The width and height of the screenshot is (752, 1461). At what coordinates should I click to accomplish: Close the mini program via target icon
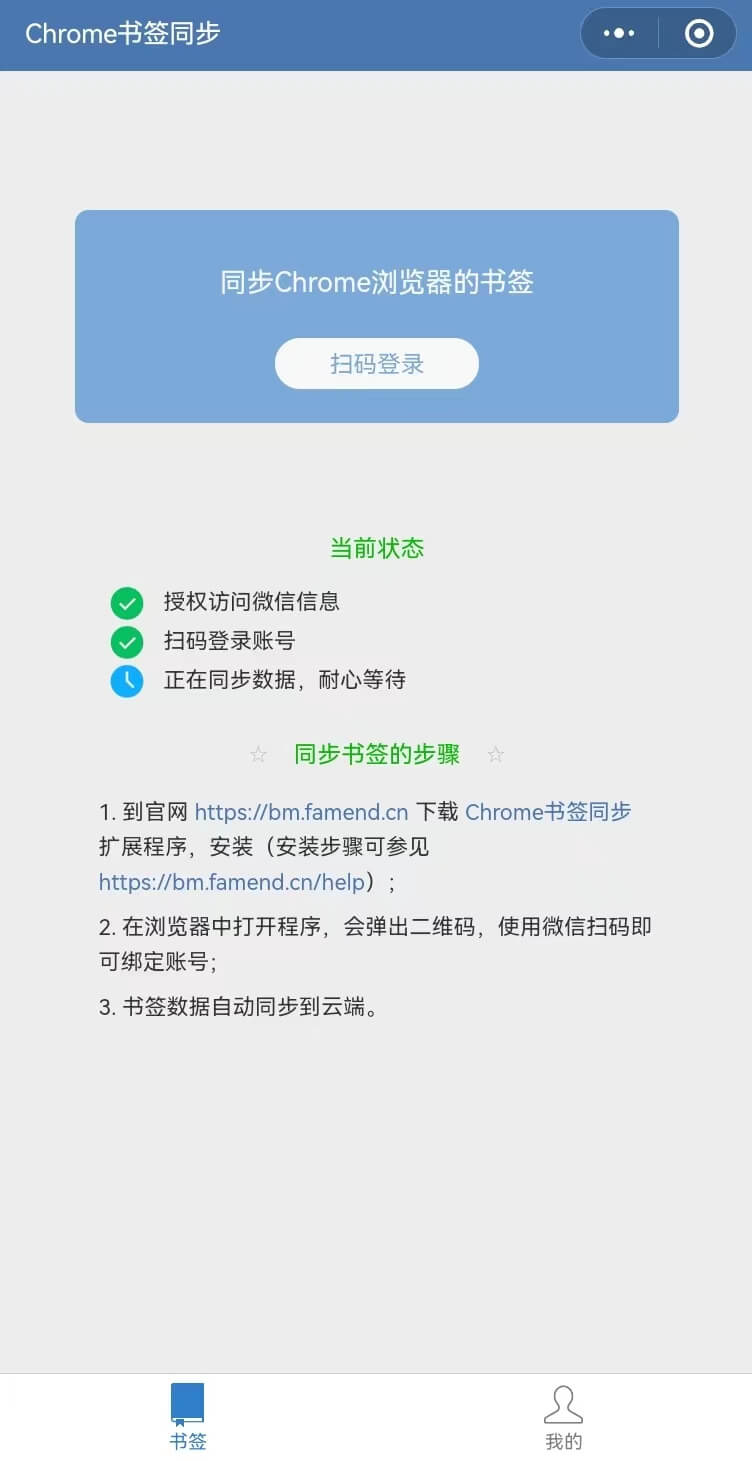tap(698, 33)
